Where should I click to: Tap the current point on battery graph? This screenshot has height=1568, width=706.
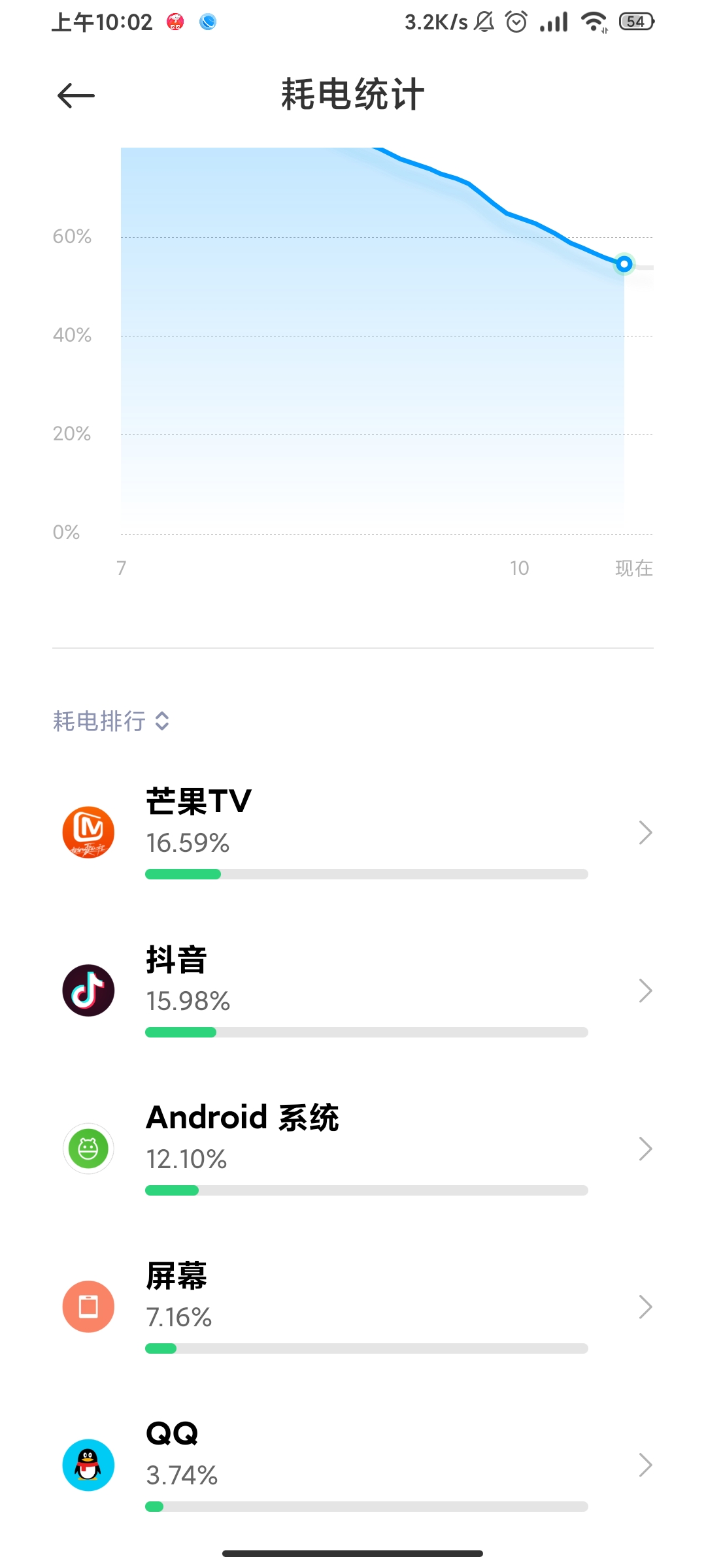point(624,264)
